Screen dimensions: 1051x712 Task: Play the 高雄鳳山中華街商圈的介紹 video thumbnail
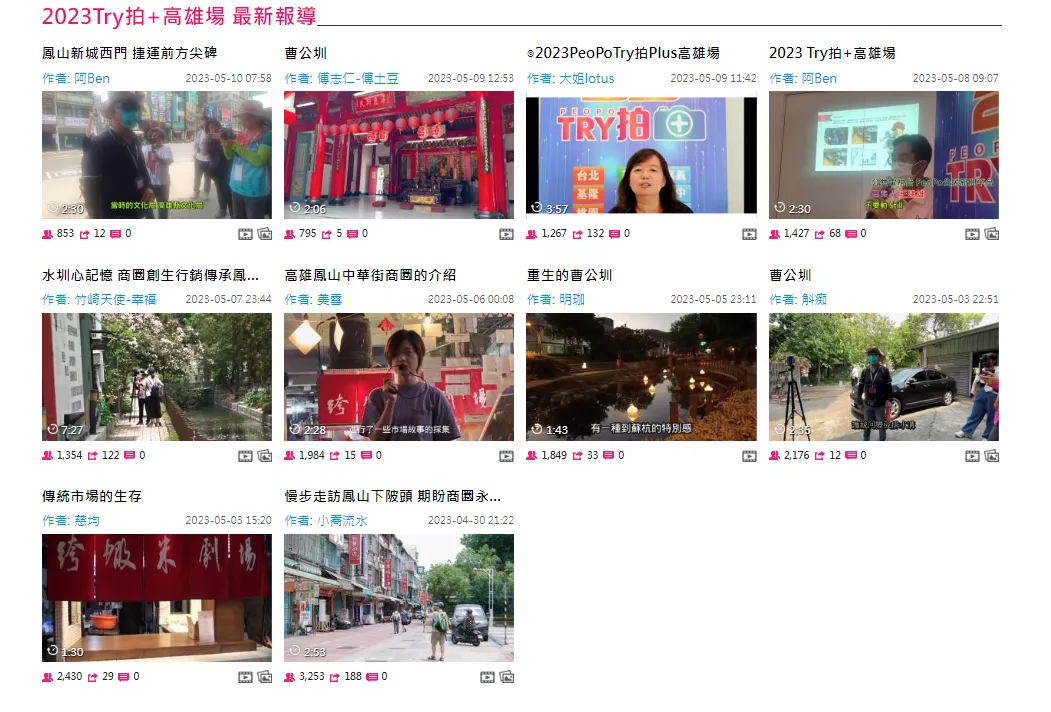(x=398, y=377)
